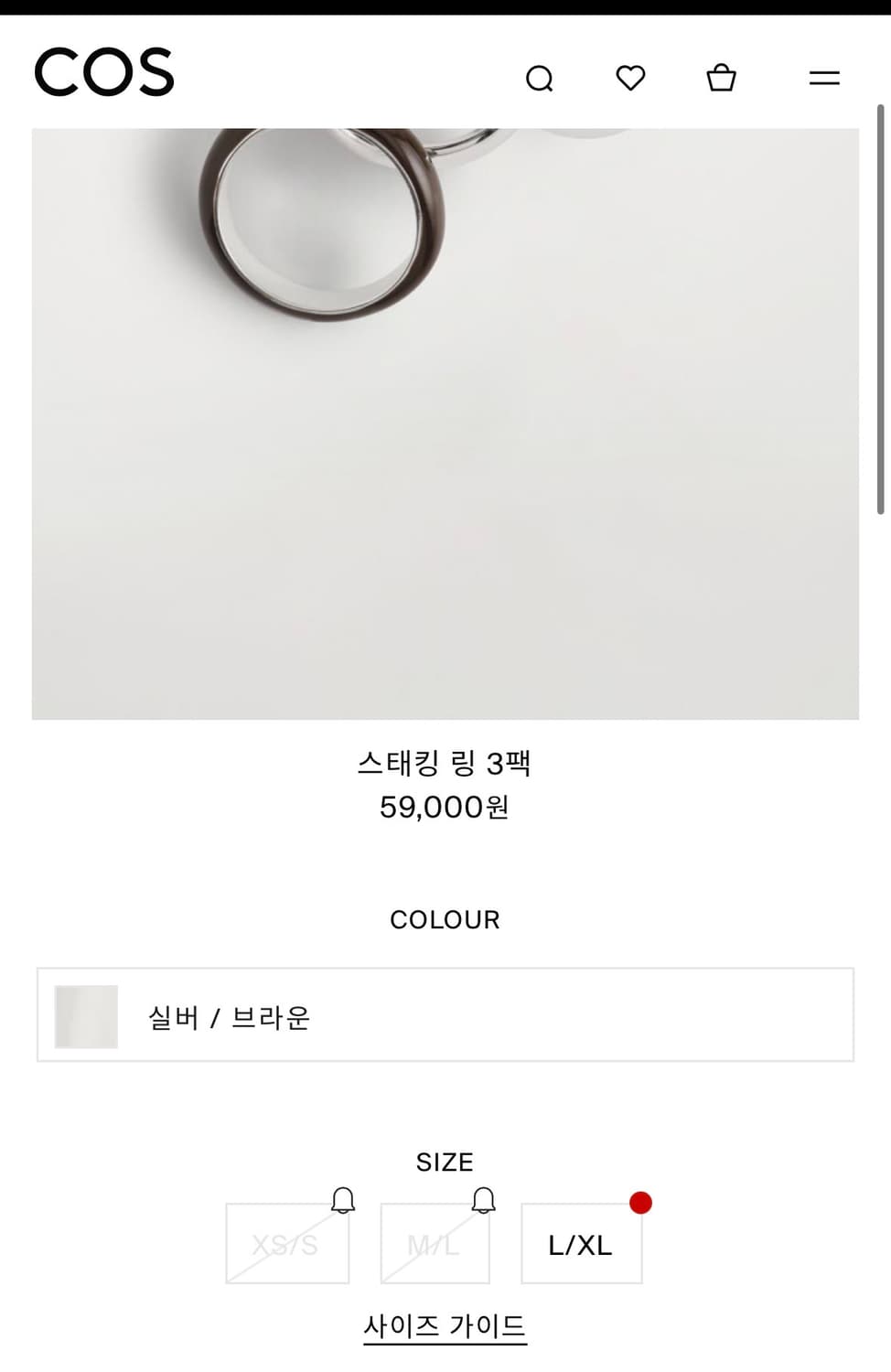Screen dimensions: 891x1372
Task: Open the 실버 / 브라운 colour selector
Action: [445, 1015]
